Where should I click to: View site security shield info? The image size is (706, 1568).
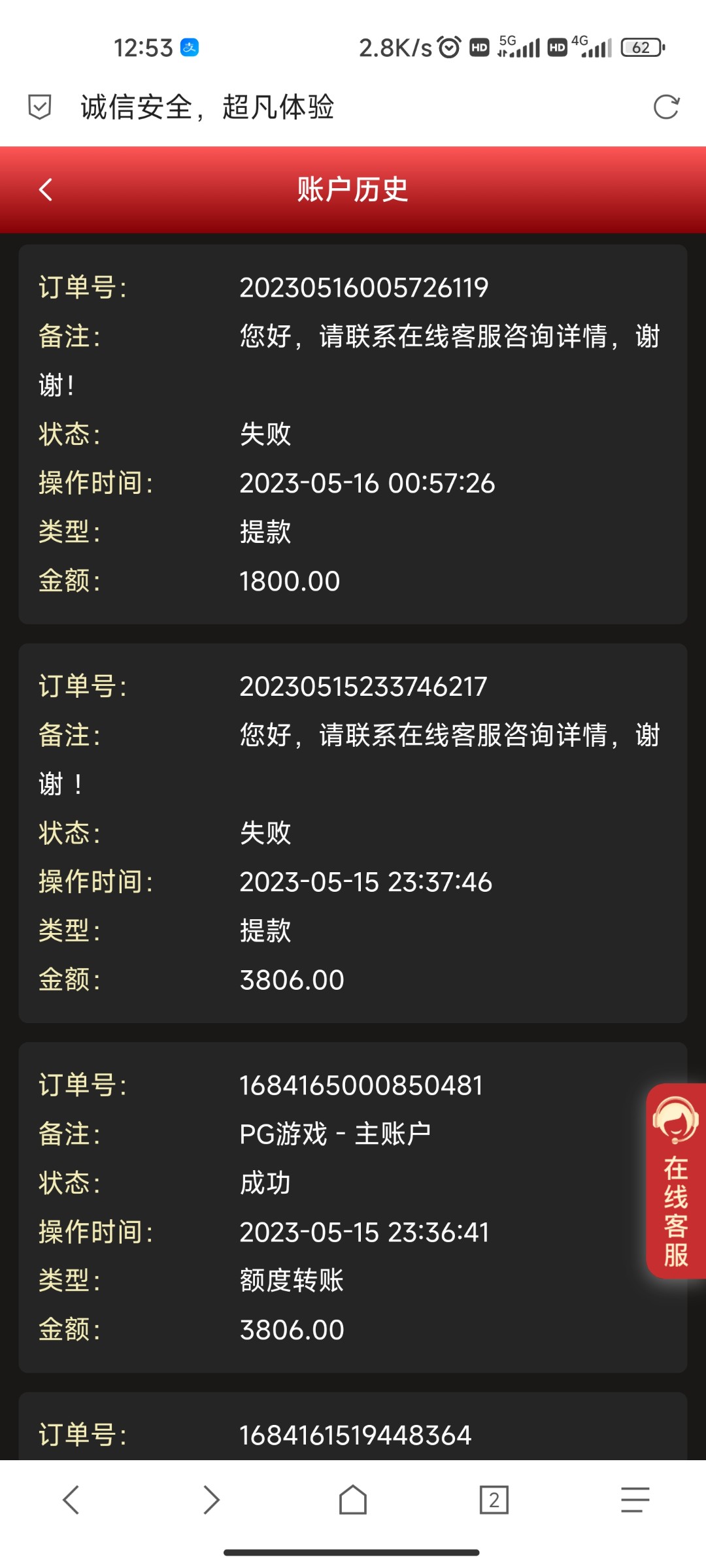40,107
